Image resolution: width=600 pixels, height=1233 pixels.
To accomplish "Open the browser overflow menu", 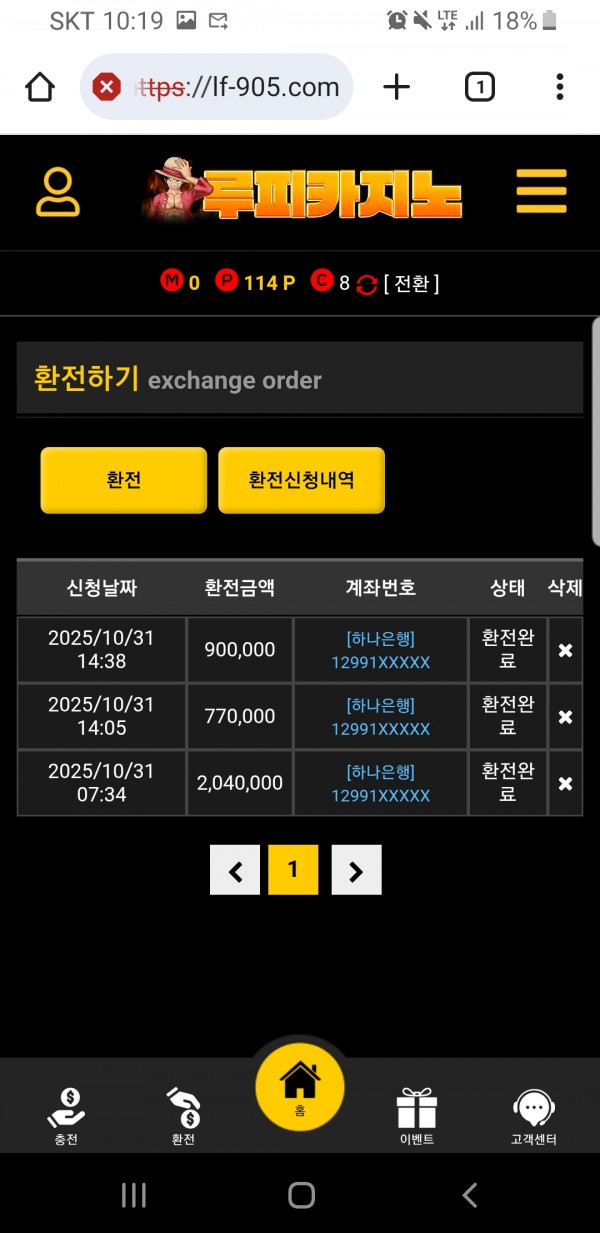I will click(x=560, y=88).
